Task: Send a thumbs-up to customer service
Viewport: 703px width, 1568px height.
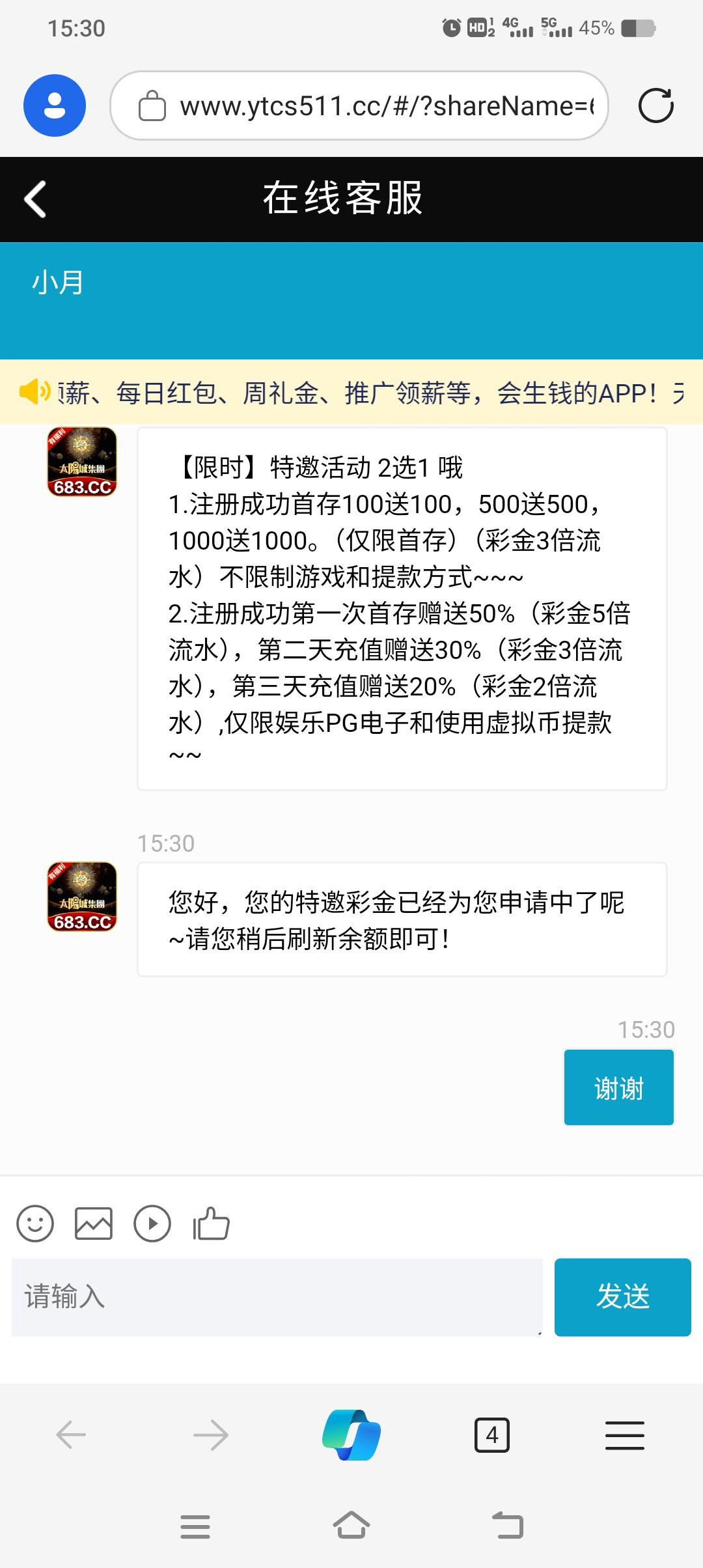Action: coord(212,1224)
